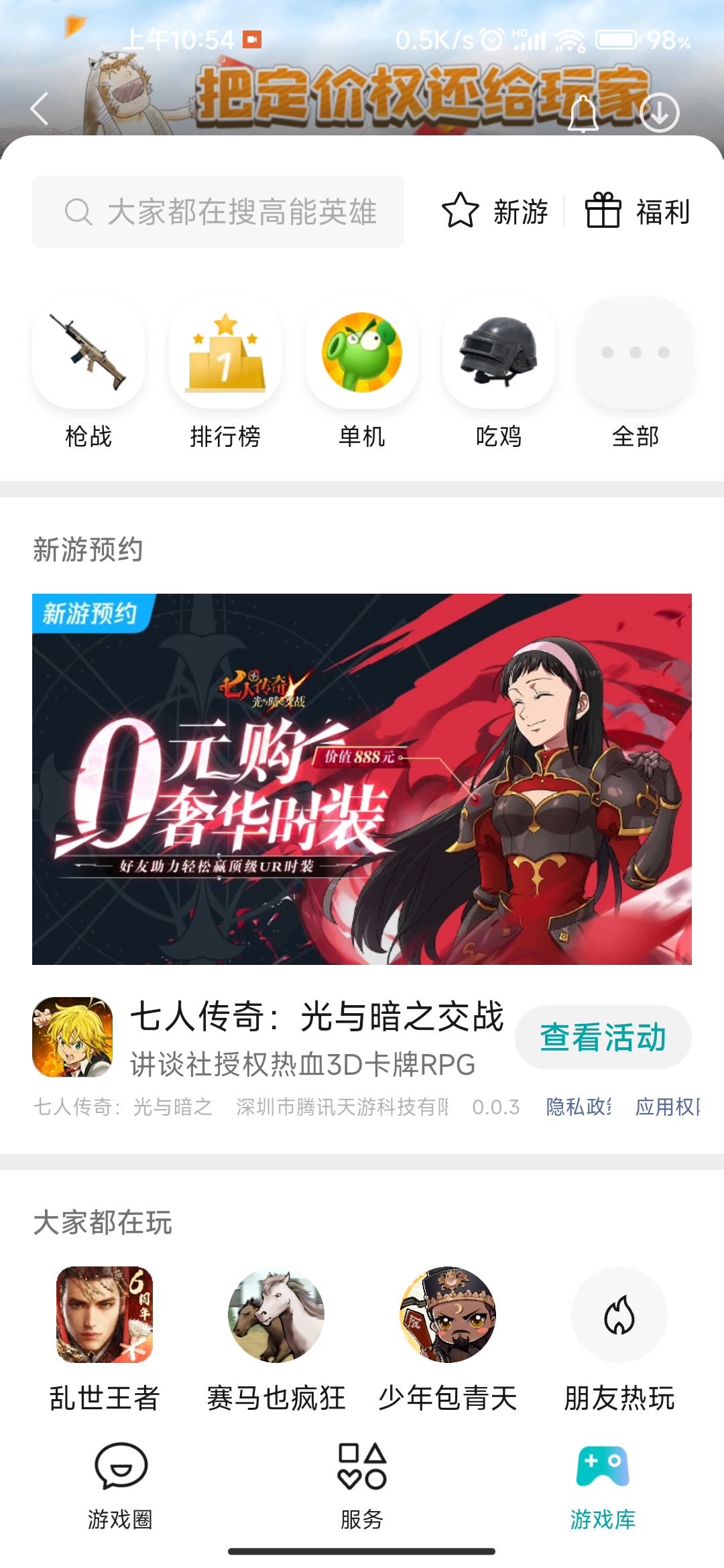
Task: Open the 排行榜 rankings
Action: pos(225,353)
